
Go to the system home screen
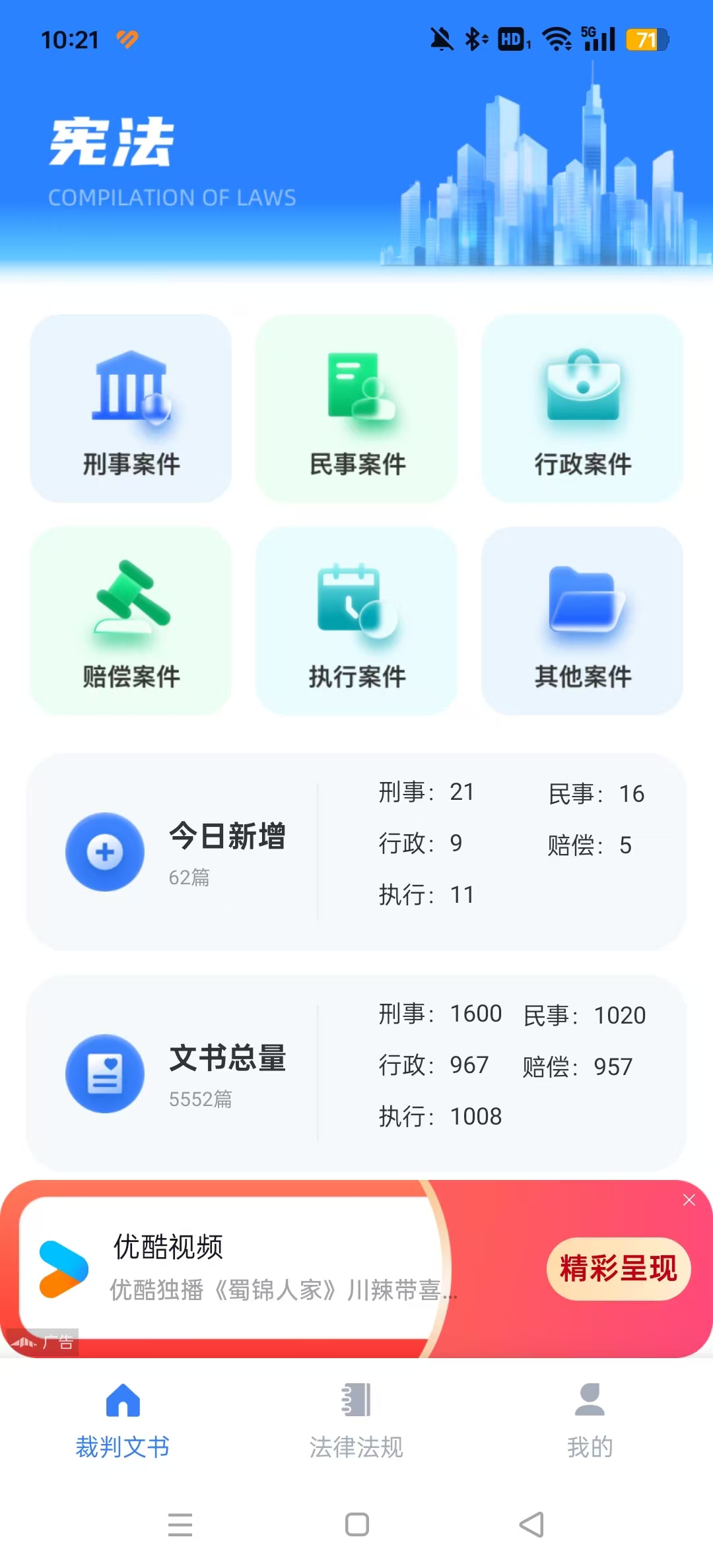(x=357, y=1524)
